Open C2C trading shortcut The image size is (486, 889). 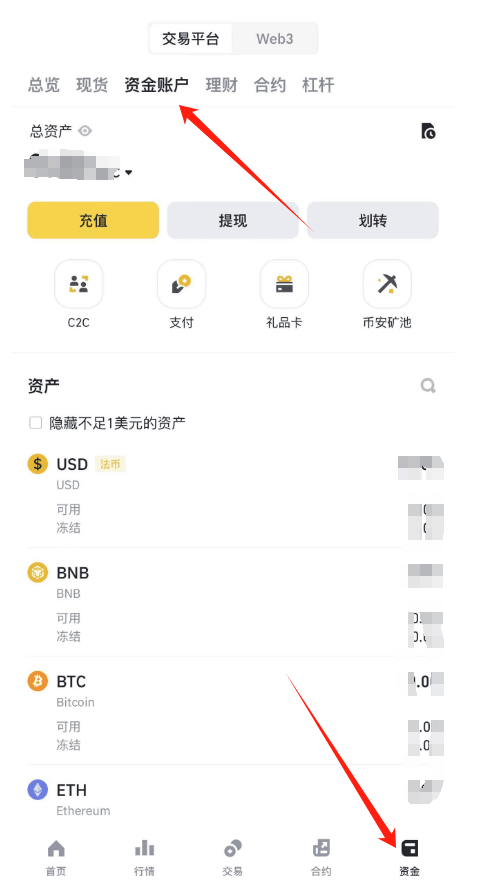[x=78, y=295]
